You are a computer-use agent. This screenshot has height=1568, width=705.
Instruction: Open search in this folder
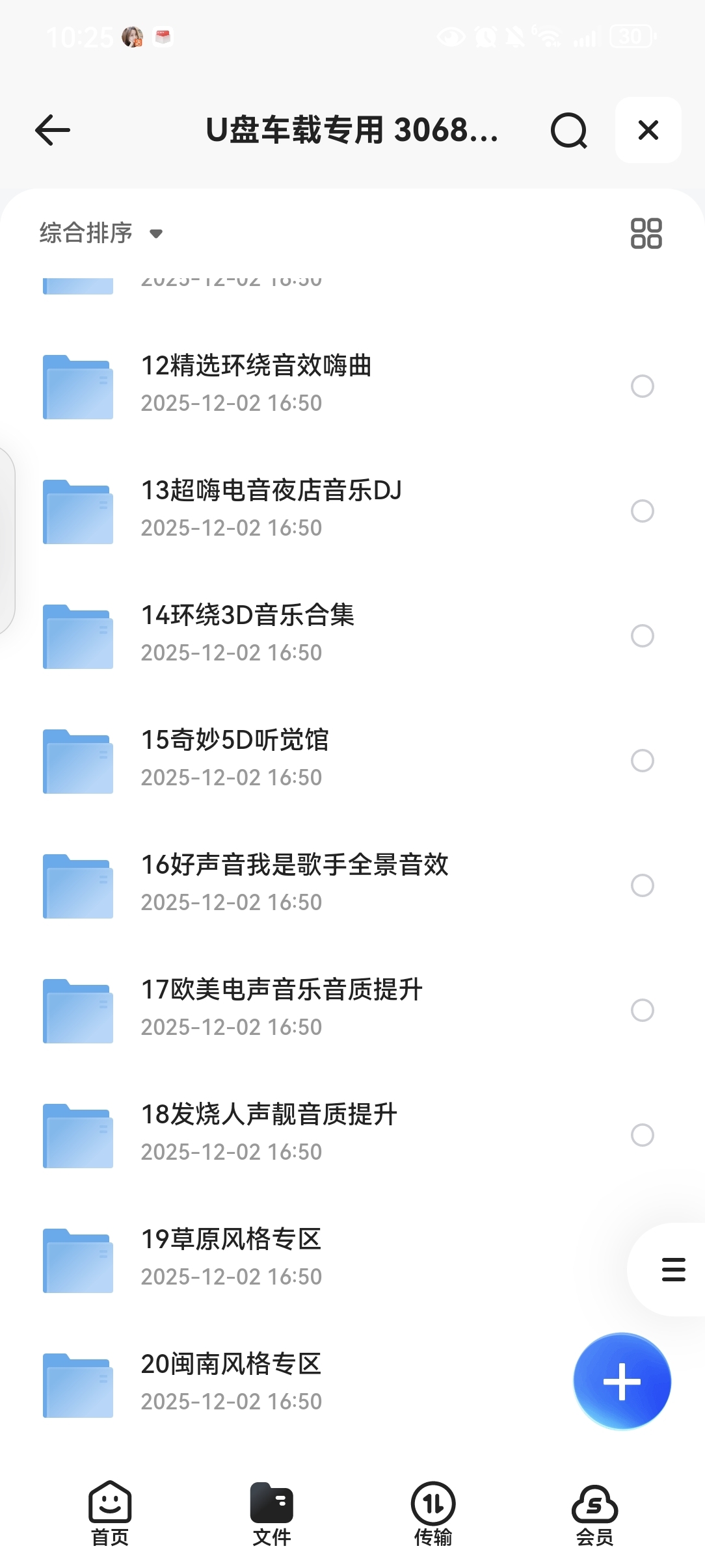[x=568, y=131]
